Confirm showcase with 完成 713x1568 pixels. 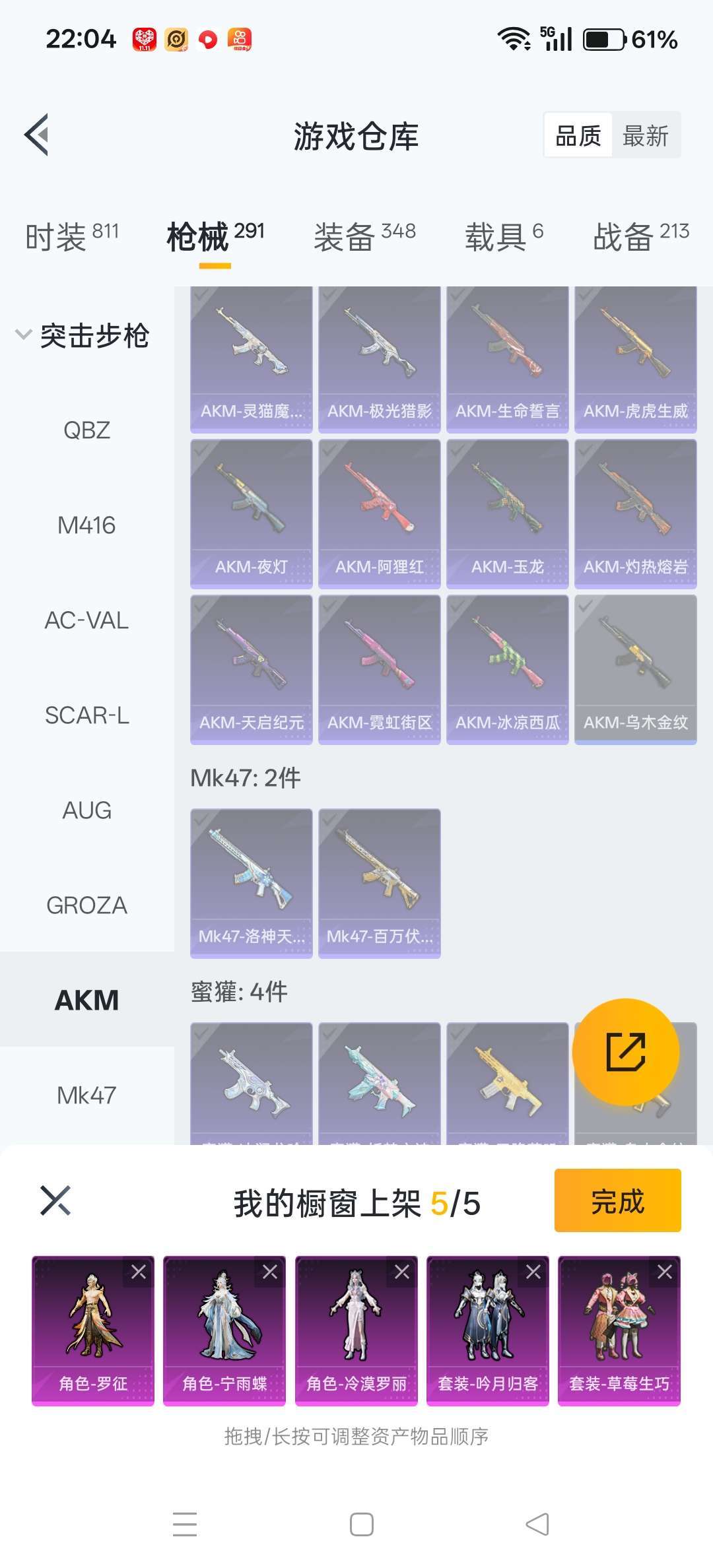[x=617, y=1201]
